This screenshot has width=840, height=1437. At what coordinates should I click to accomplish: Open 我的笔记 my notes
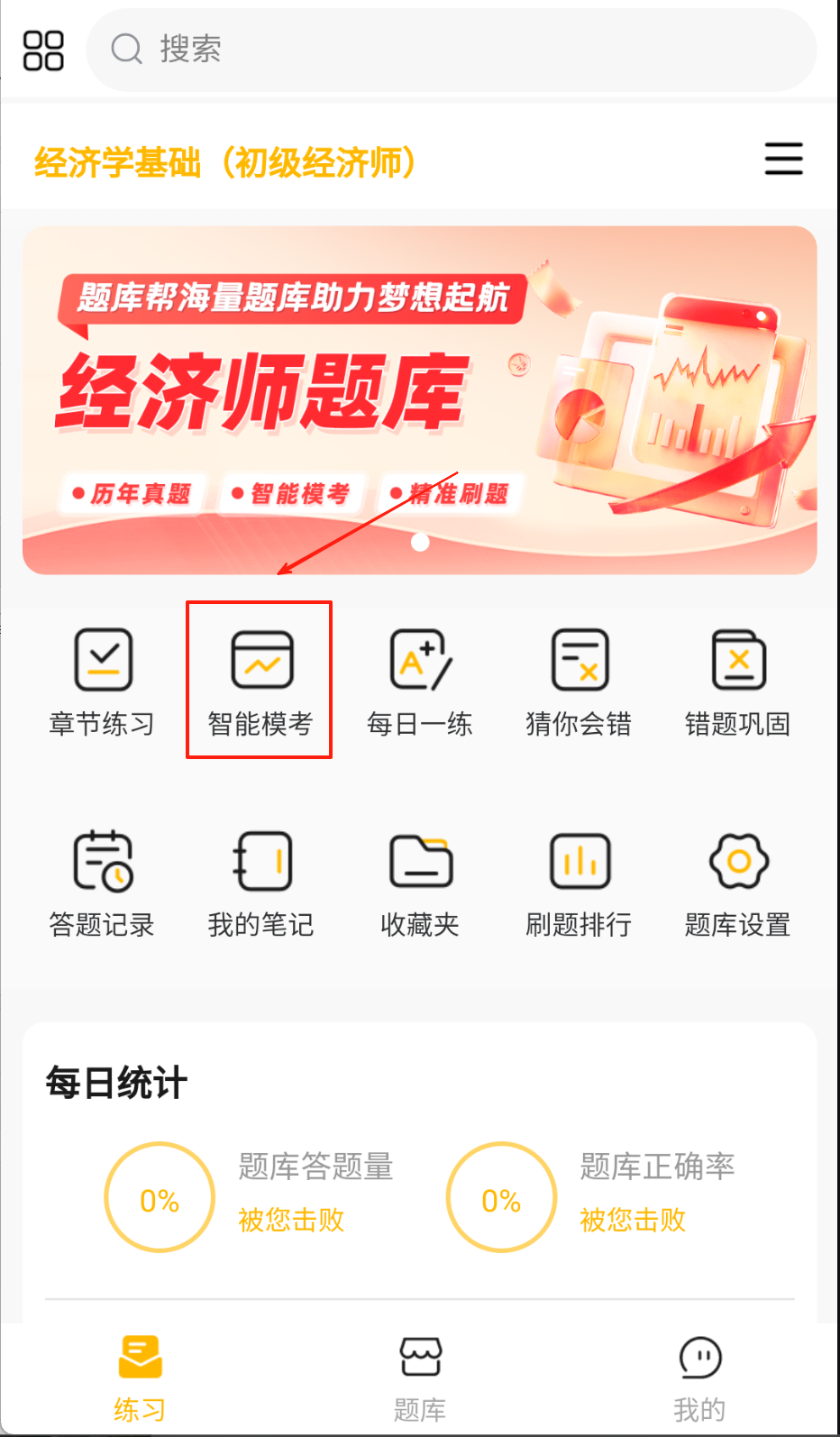tap(260, 883)
